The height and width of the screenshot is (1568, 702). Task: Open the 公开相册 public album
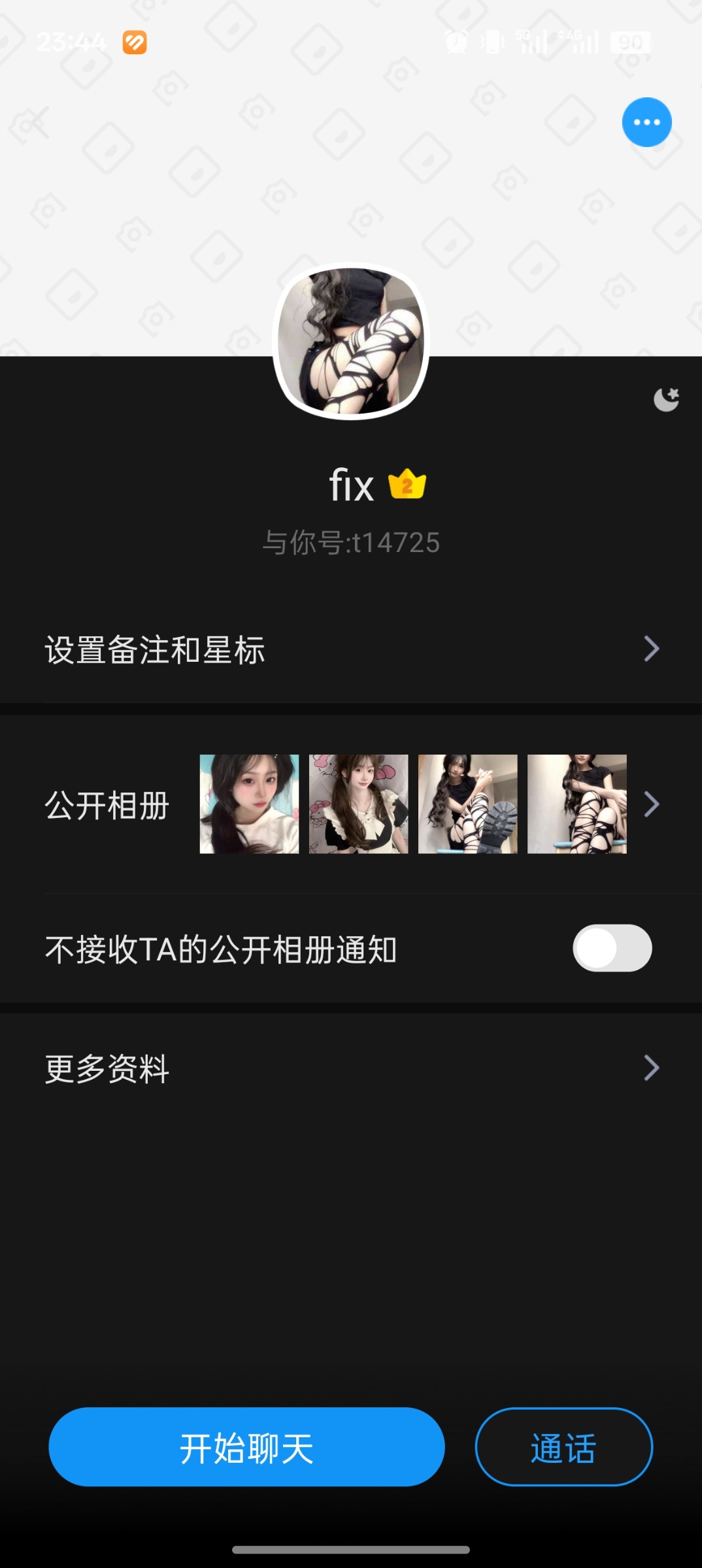tap(351, 804)
